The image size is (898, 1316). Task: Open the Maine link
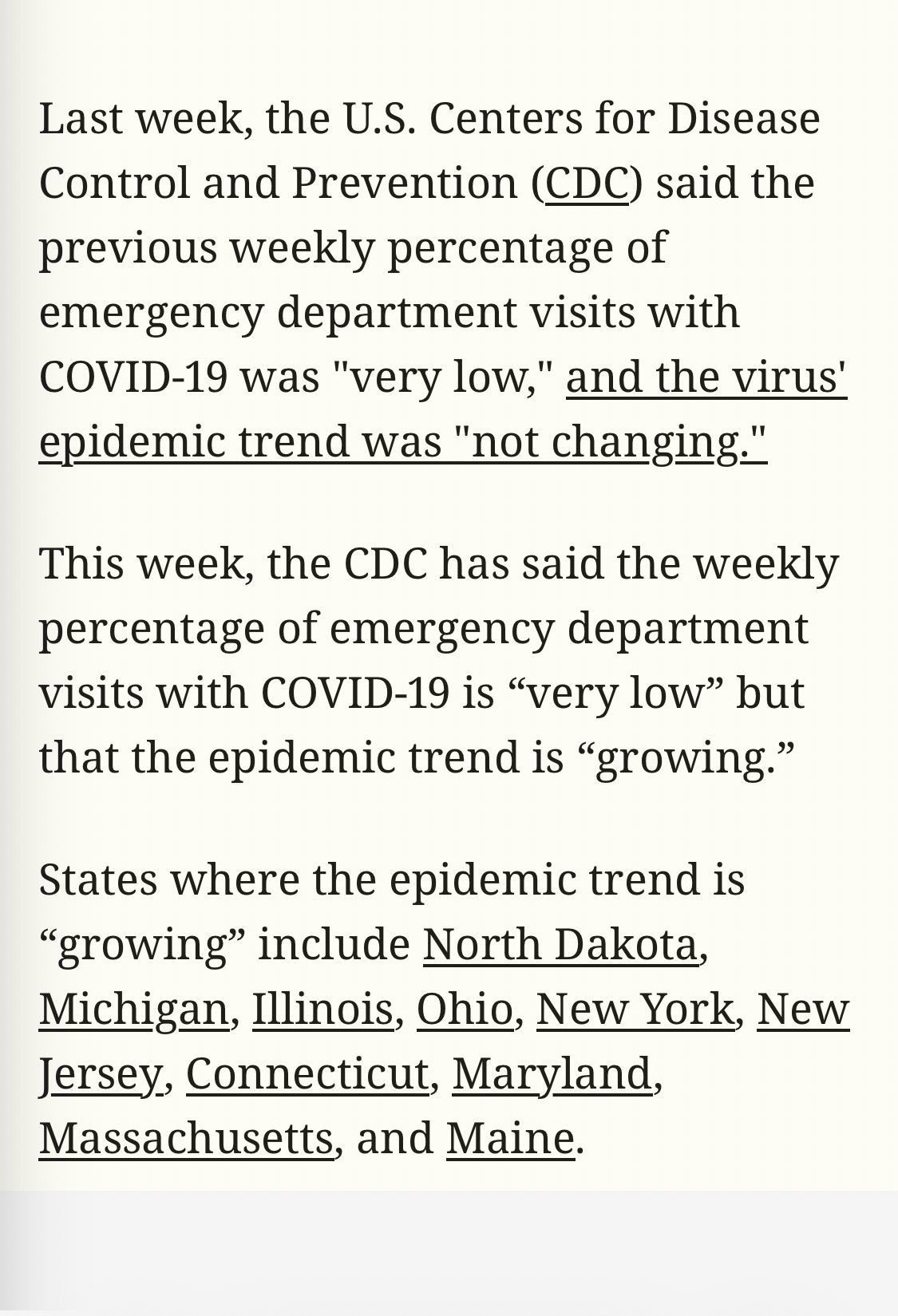pos(510,1138)
